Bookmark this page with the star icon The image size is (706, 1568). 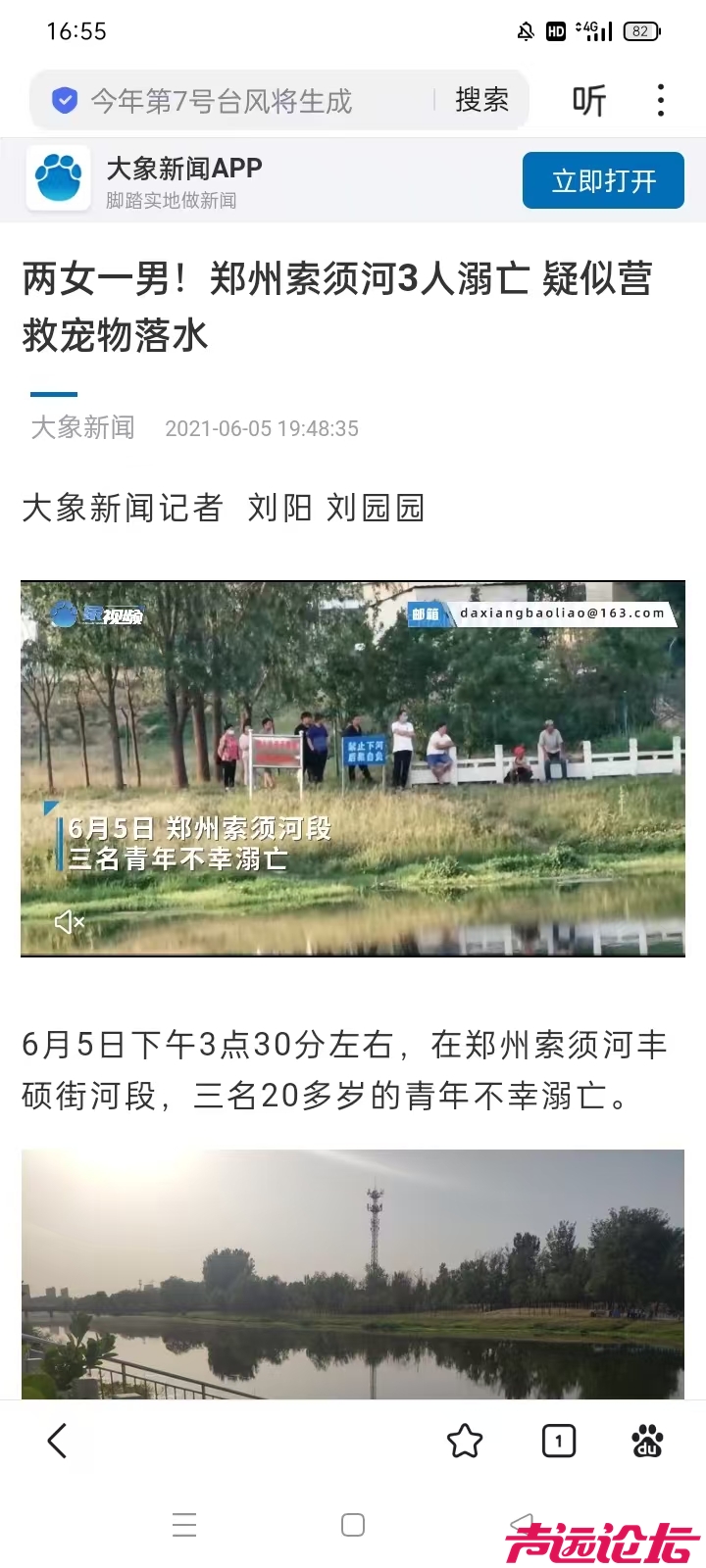(465, 1441)
